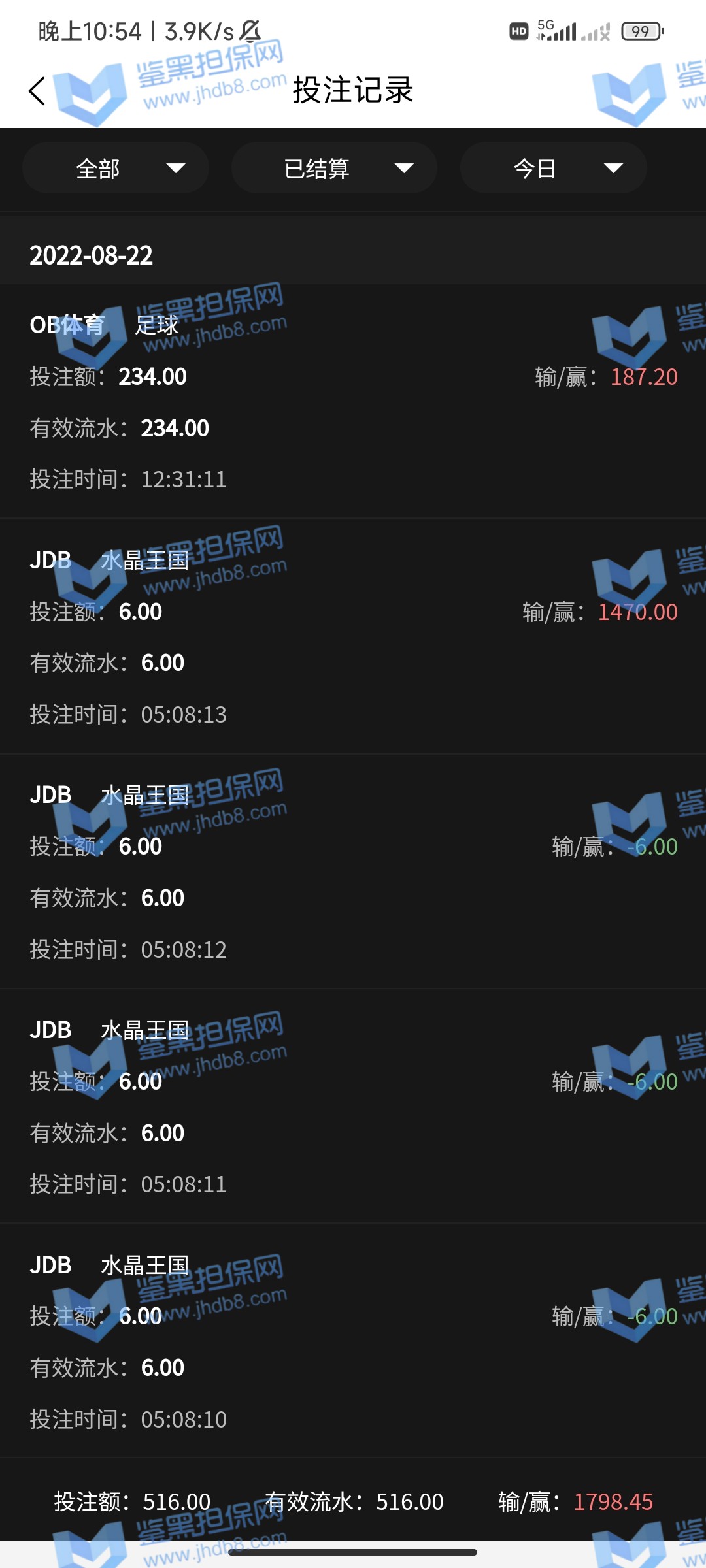Image resolution: width=706 pixels, height=1568 pixels.
Task: Tap JDB 水晶王国 record at 05:08:10
Action: tap(353, 1341)
